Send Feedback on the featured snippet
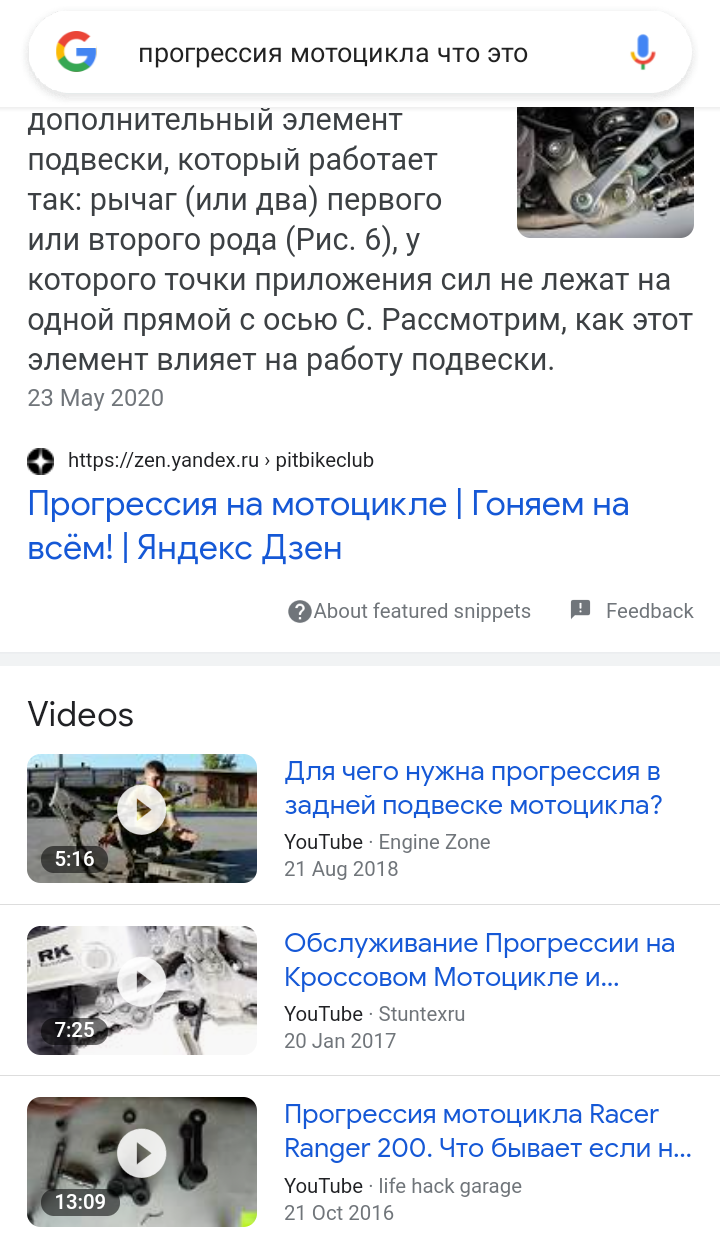 pyautogui.click(x=632, y=611)
